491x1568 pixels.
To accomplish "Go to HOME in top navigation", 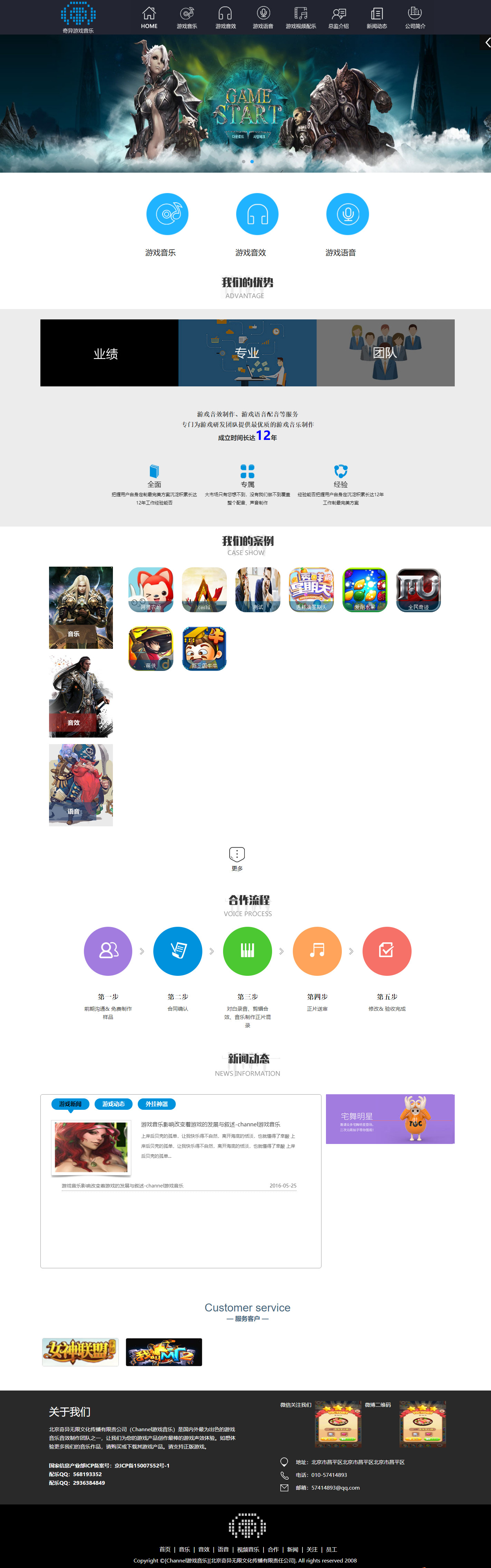I will click(x=149, y=18).
